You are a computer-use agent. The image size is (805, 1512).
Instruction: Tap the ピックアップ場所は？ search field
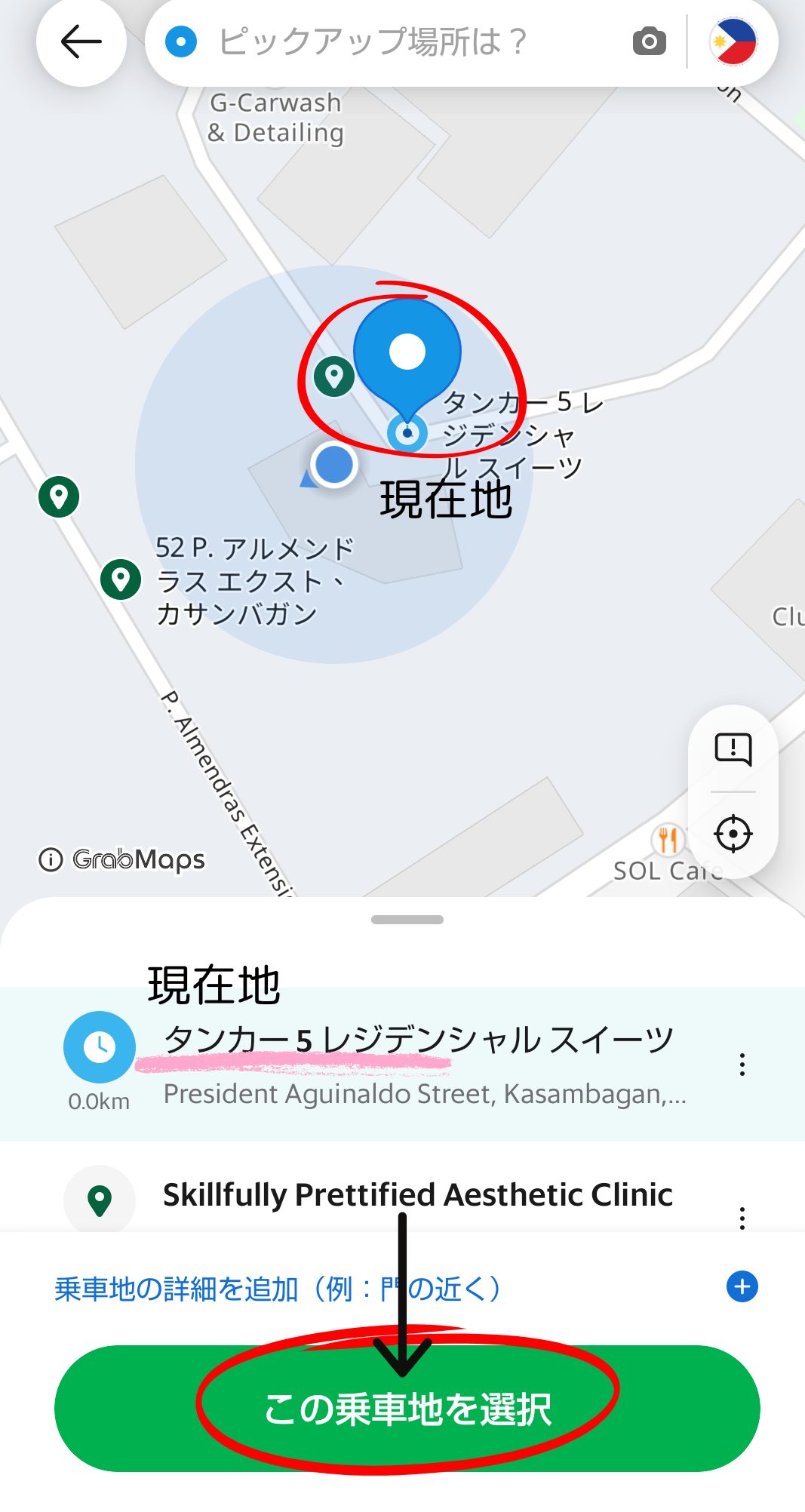click(x=392, y=41)
